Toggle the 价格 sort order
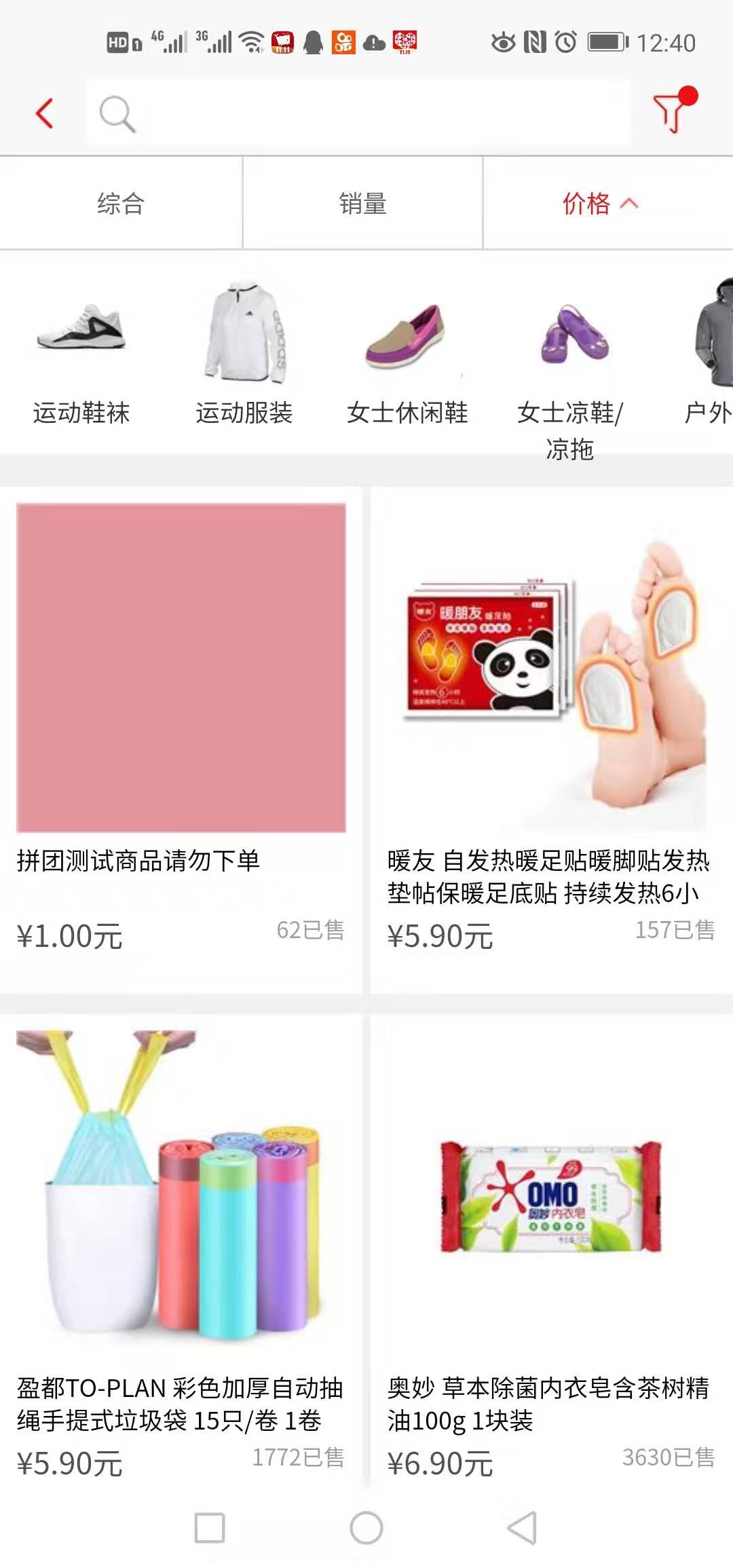The height and width of the screenshot is (1568, 733). pyautogui.click(x=600, y=204)
